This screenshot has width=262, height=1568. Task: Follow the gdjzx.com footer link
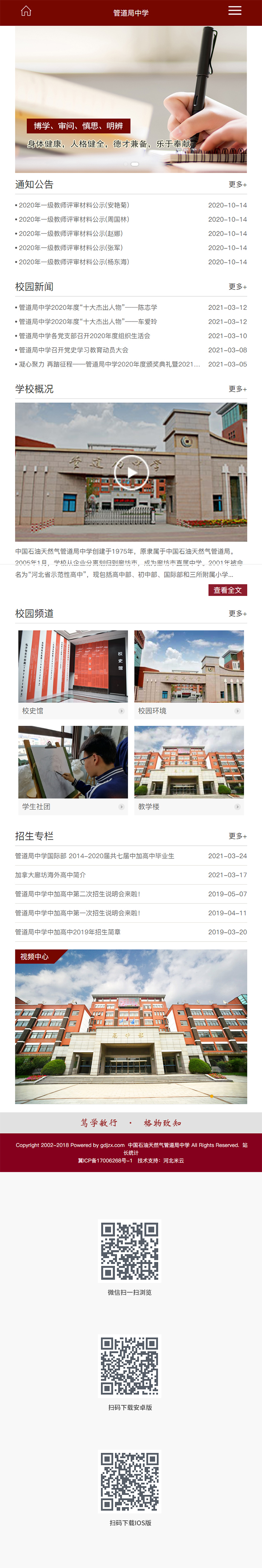[112, 1145]
